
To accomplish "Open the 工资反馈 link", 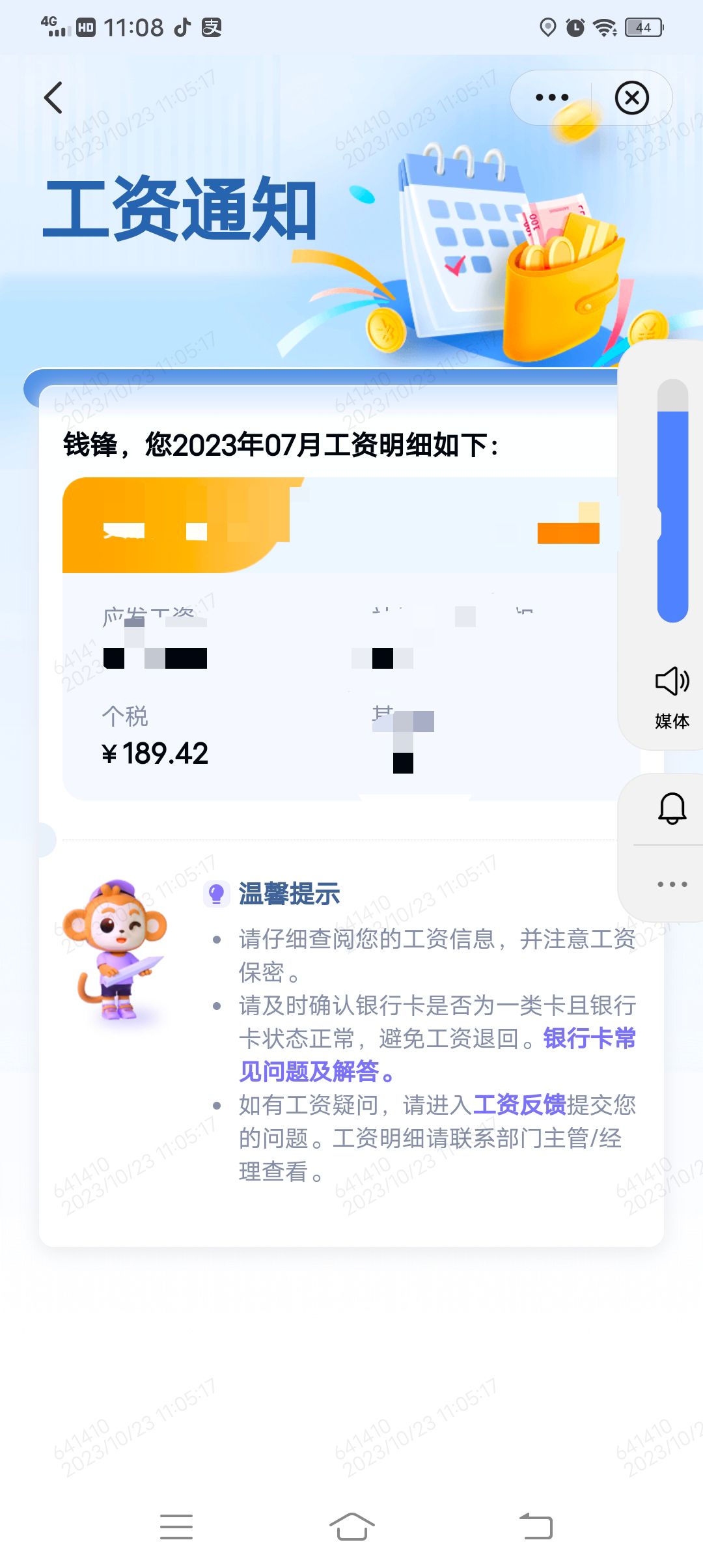I will click(519, 1105).
